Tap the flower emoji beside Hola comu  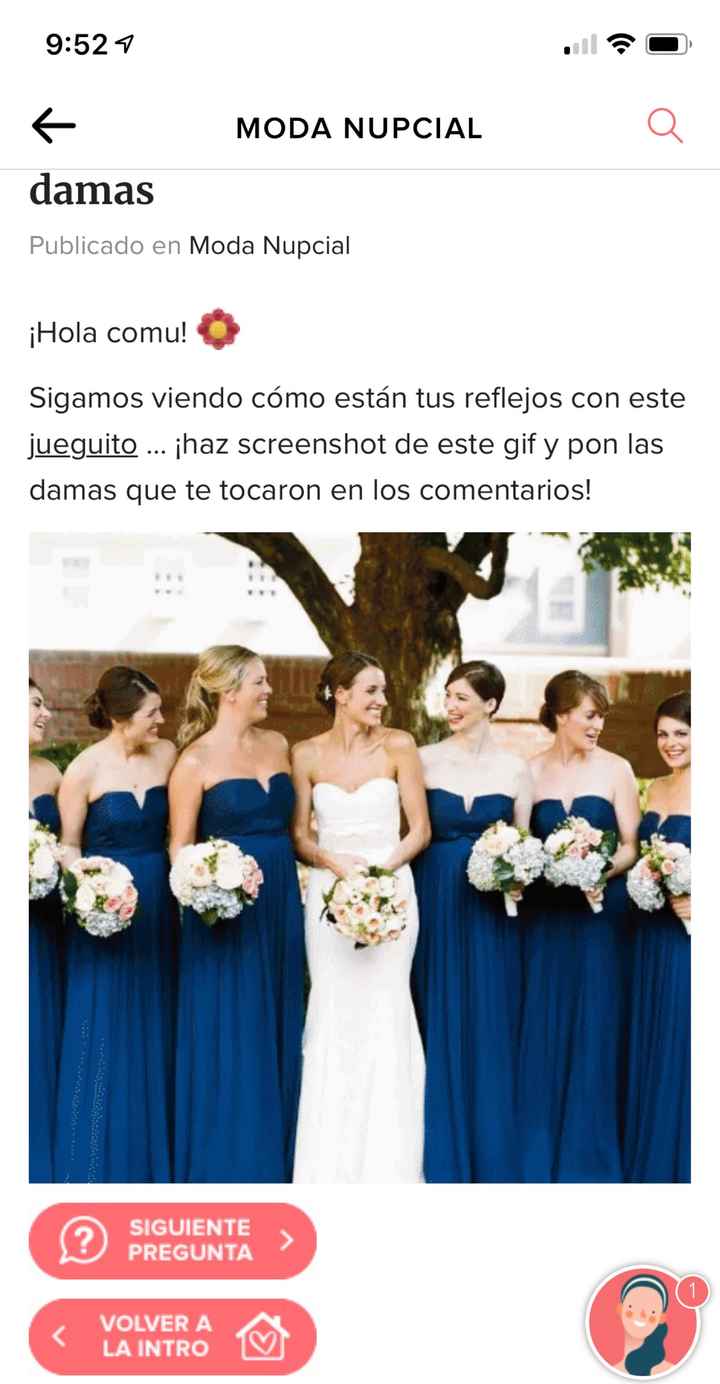218,329
